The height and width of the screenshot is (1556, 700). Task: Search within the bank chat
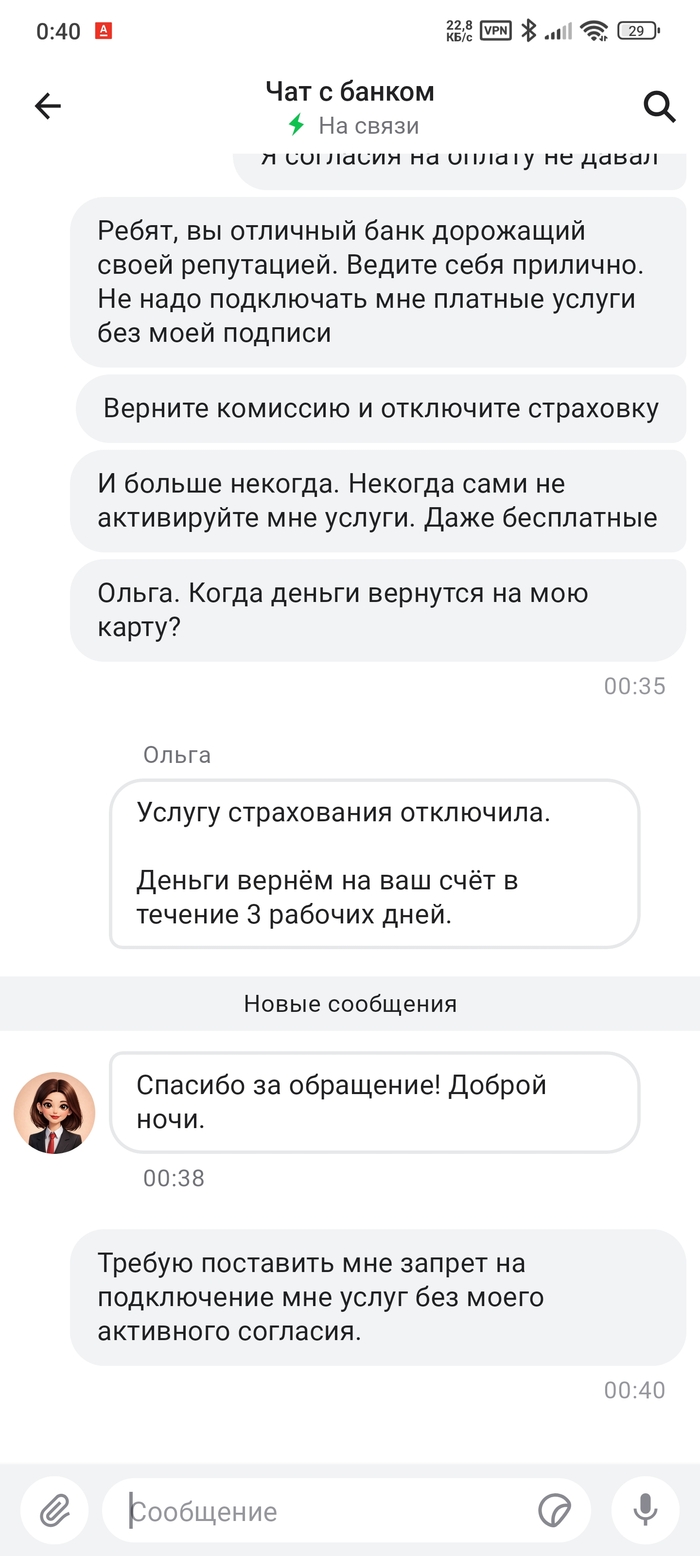click(659, 106)
